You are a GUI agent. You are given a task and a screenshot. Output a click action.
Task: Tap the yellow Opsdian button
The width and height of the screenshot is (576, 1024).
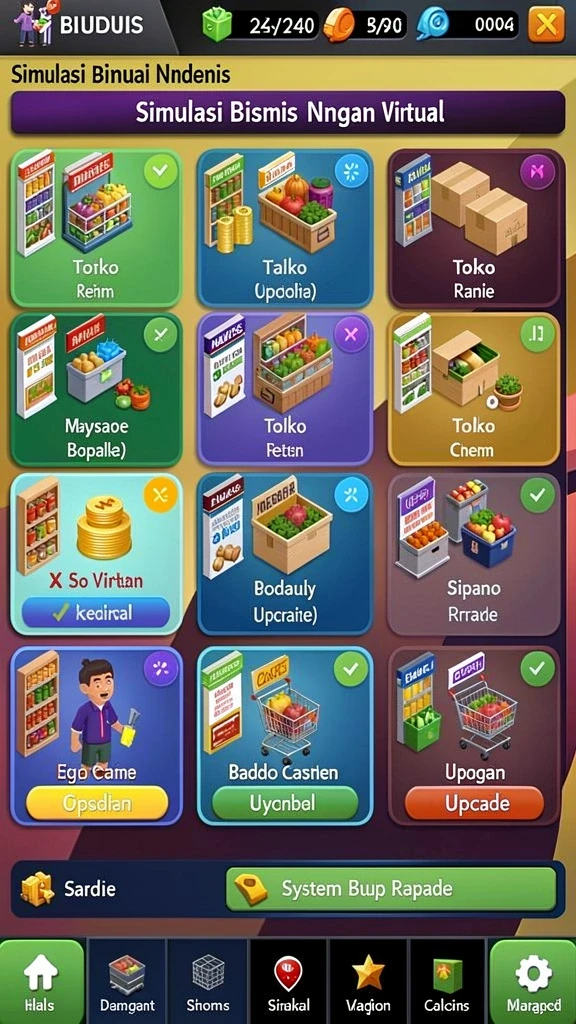(97, 803)
